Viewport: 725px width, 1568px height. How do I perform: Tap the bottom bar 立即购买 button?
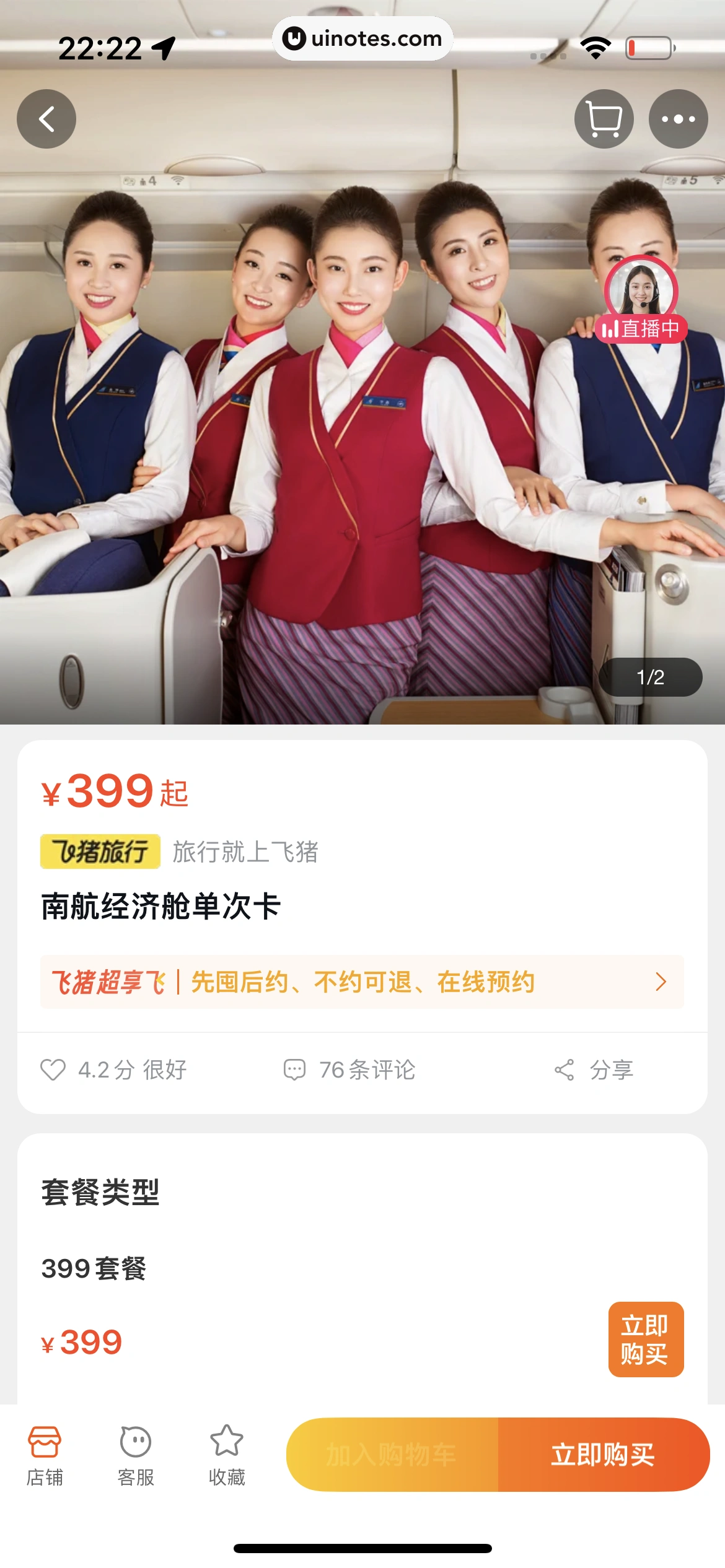click(603, 1455)
